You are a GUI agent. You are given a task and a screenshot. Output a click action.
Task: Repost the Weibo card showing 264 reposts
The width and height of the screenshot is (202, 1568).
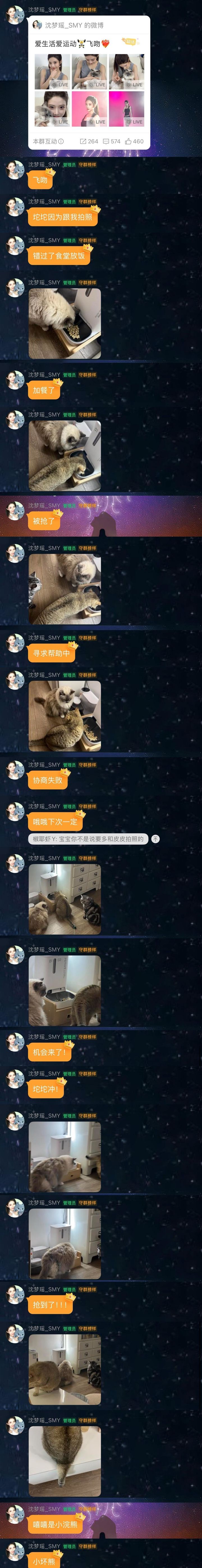coord(89,141)
